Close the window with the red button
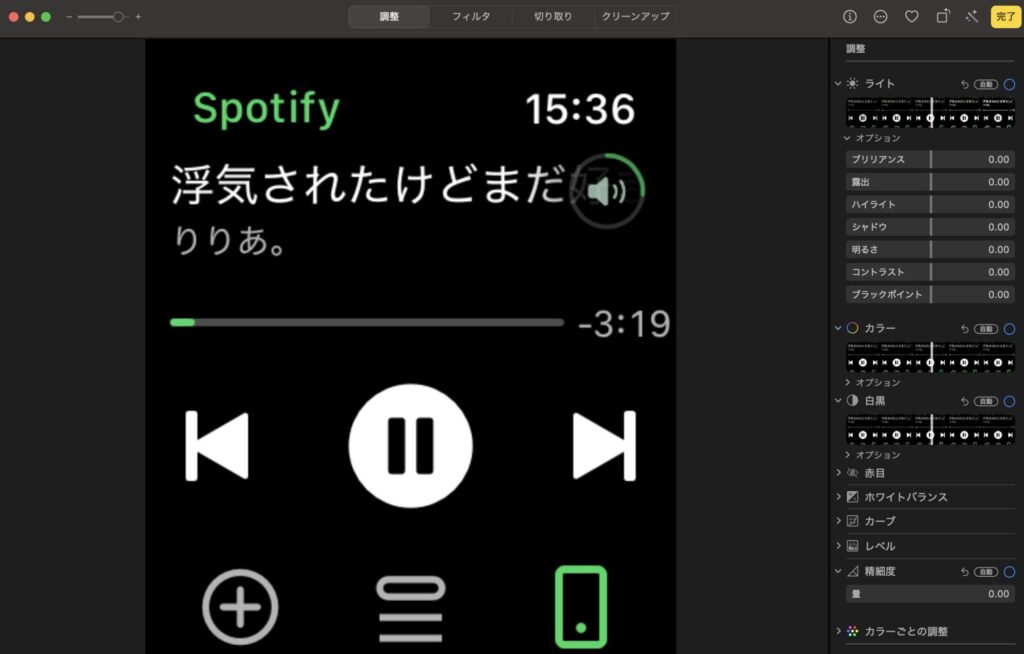 [x=14, y=17]
